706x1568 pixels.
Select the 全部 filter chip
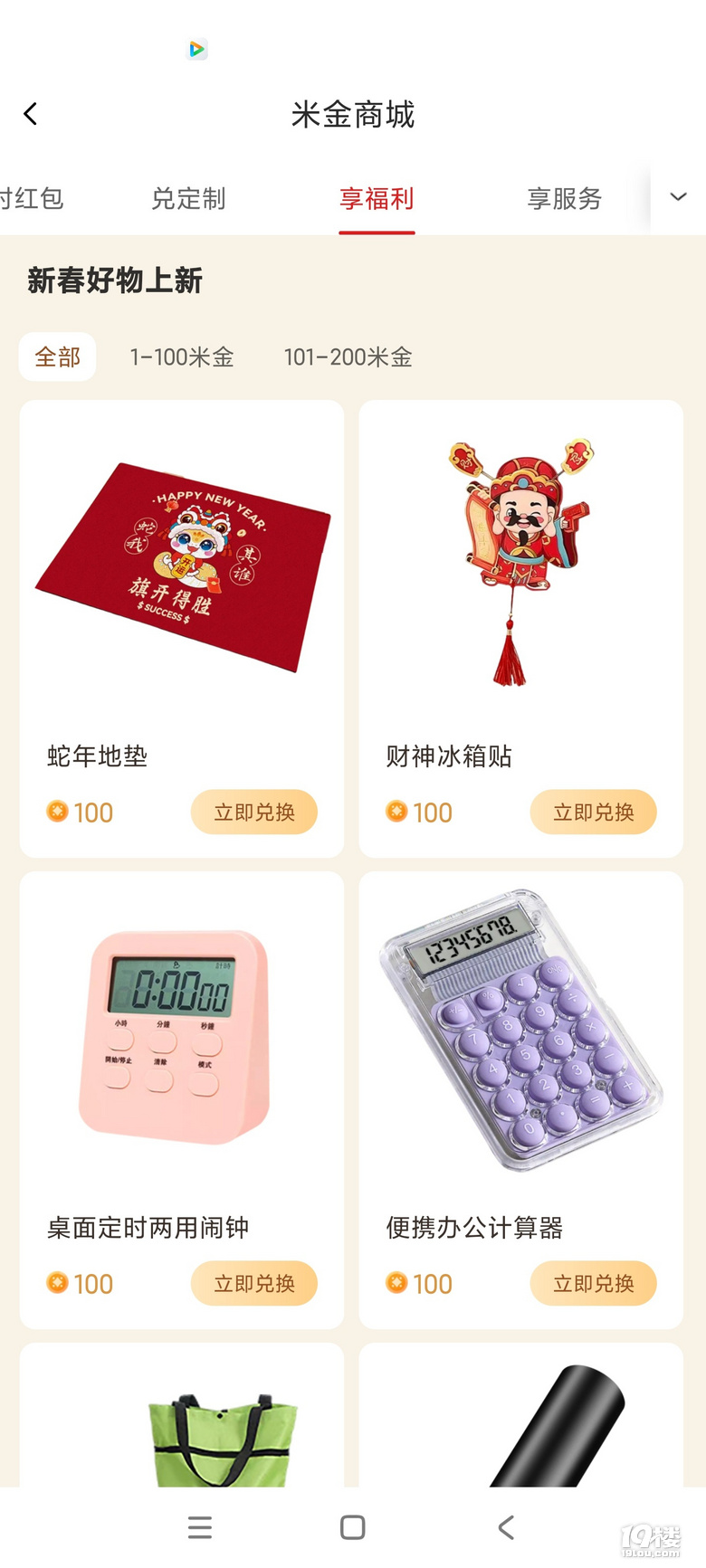coord(57,356)
